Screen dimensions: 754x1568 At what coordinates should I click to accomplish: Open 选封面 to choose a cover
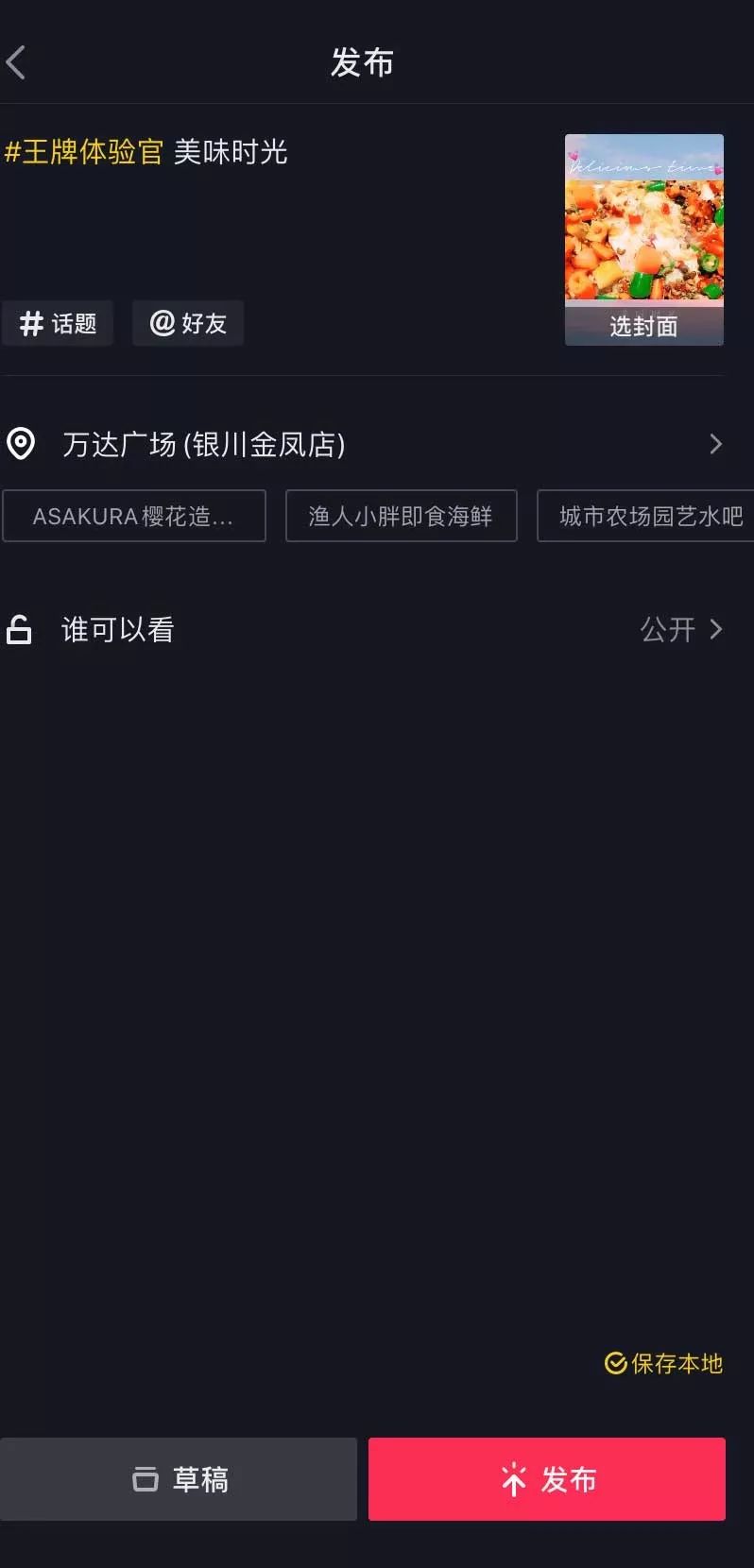coord(644,326)
